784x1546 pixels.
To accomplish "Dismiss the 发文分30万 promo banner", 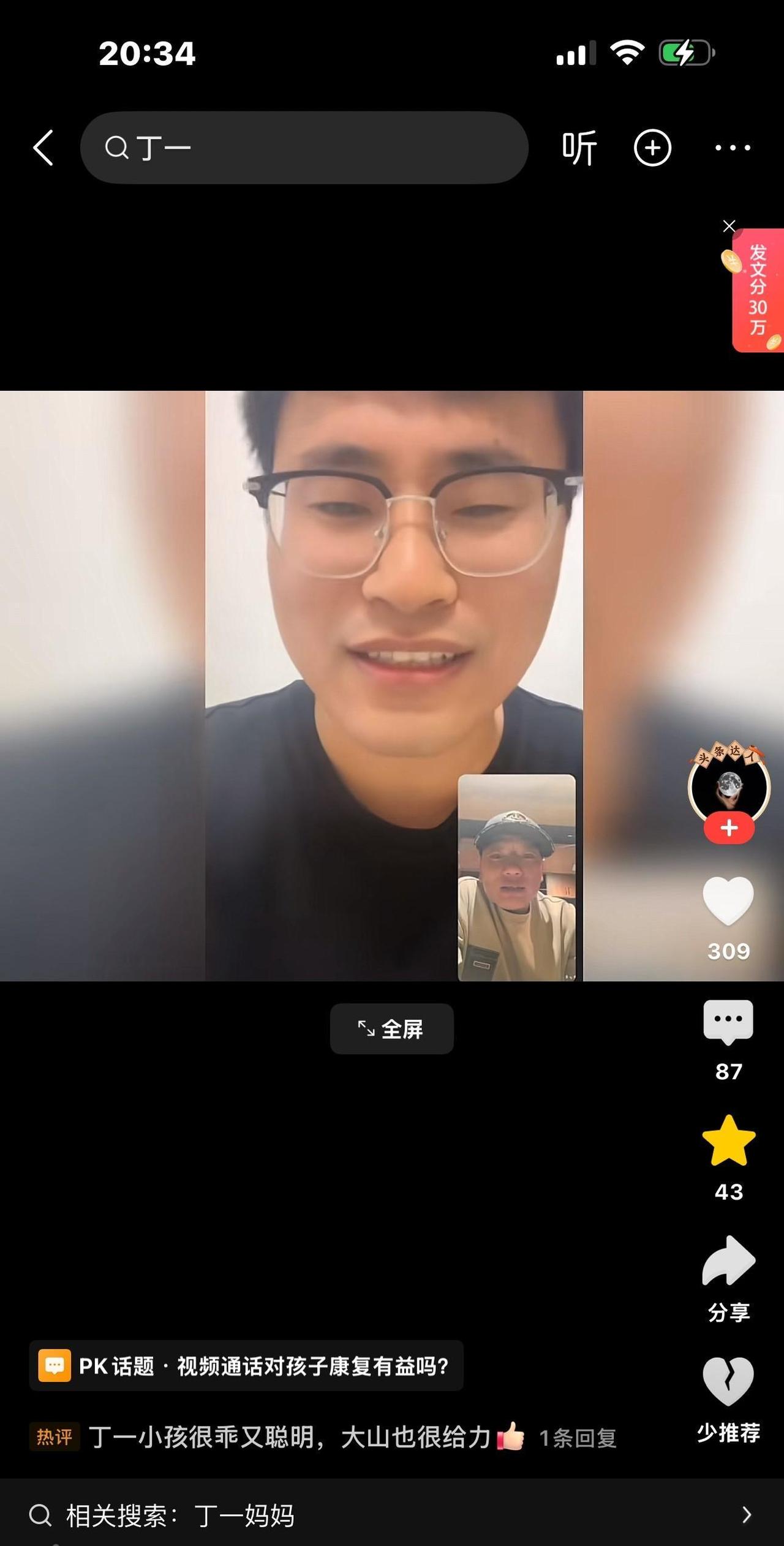I will point(729,226).
